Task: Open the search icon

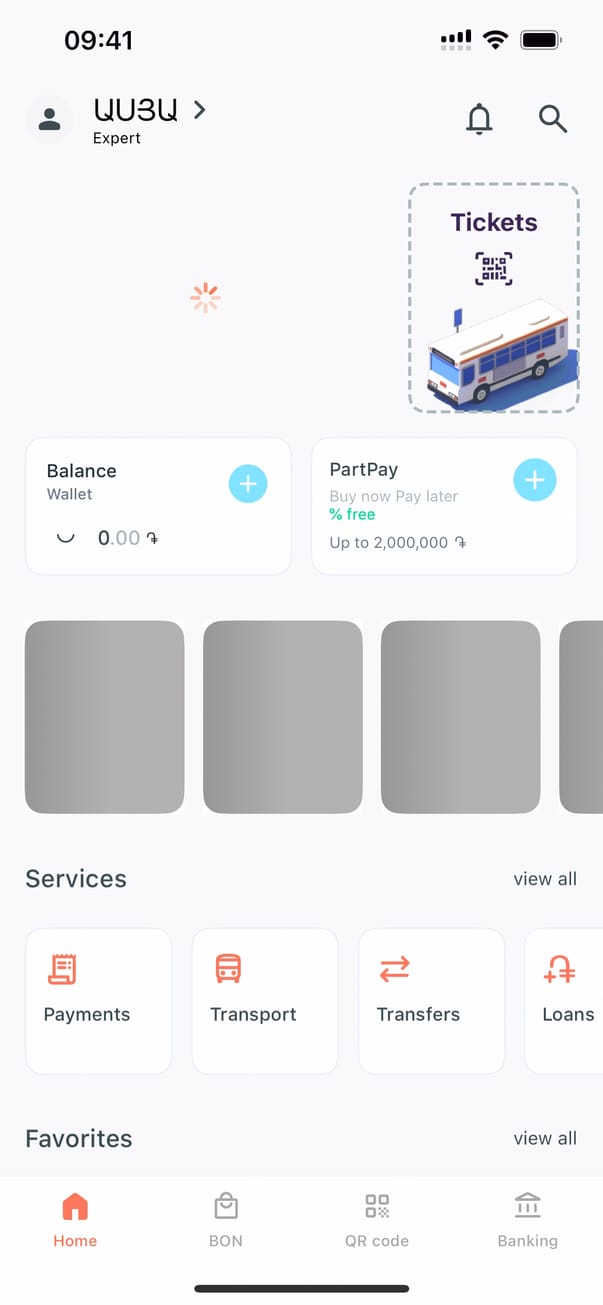Action: 553,119
